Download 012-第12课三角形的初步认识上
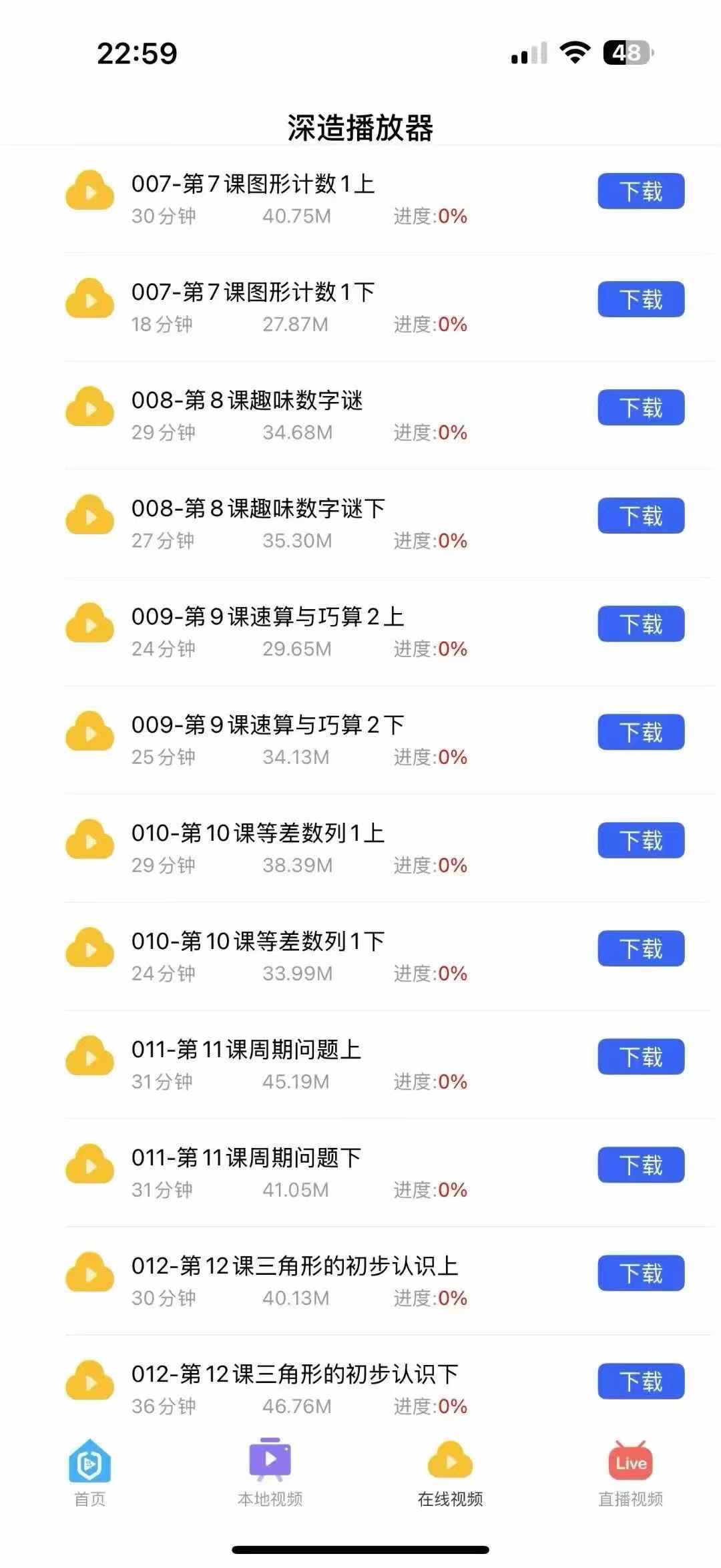The height and width of the screenshot is (1568, 721). [x=640, y=1273]
